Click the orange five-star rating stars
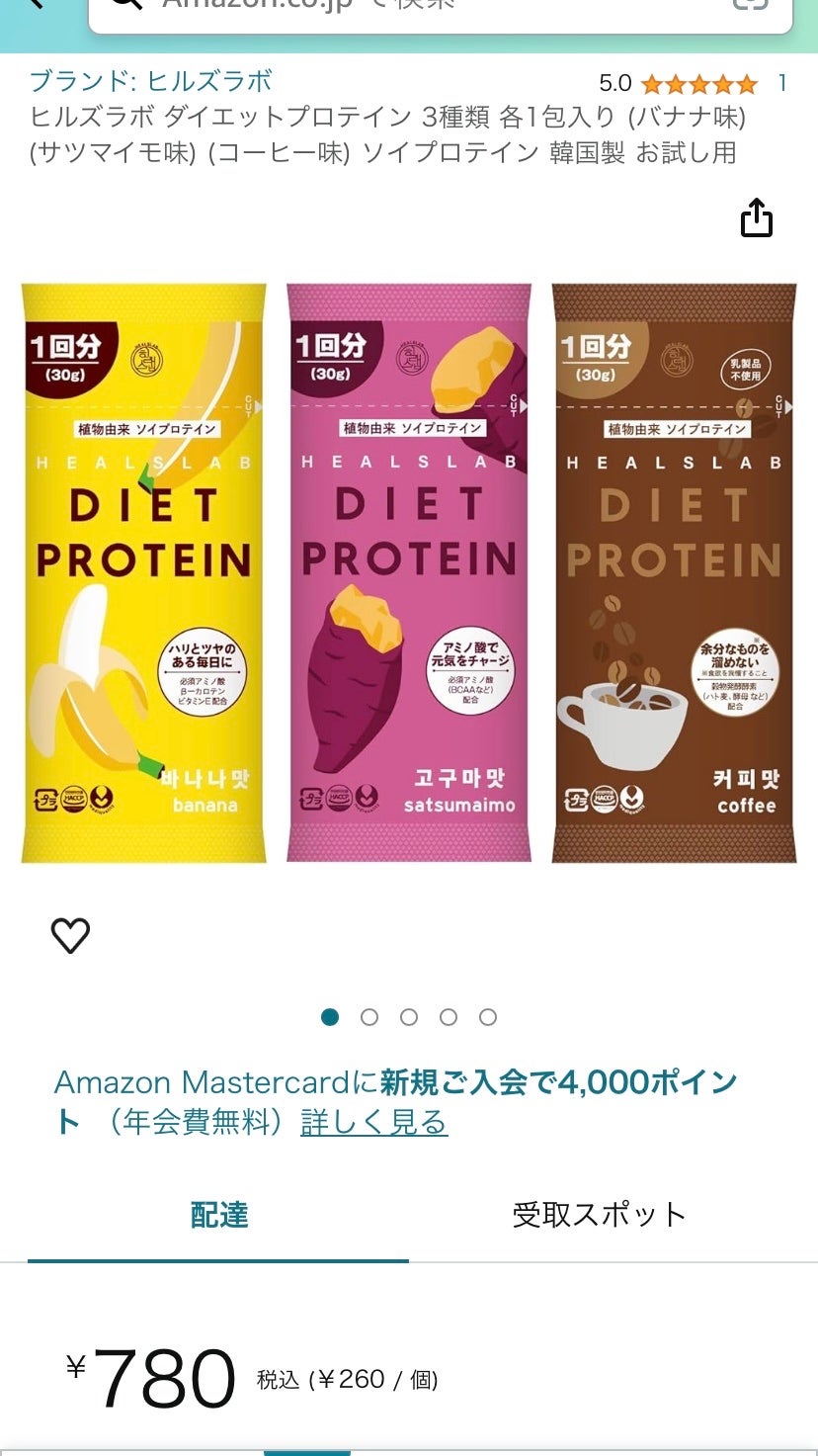The image size is (818, 1456). point(701,84)
